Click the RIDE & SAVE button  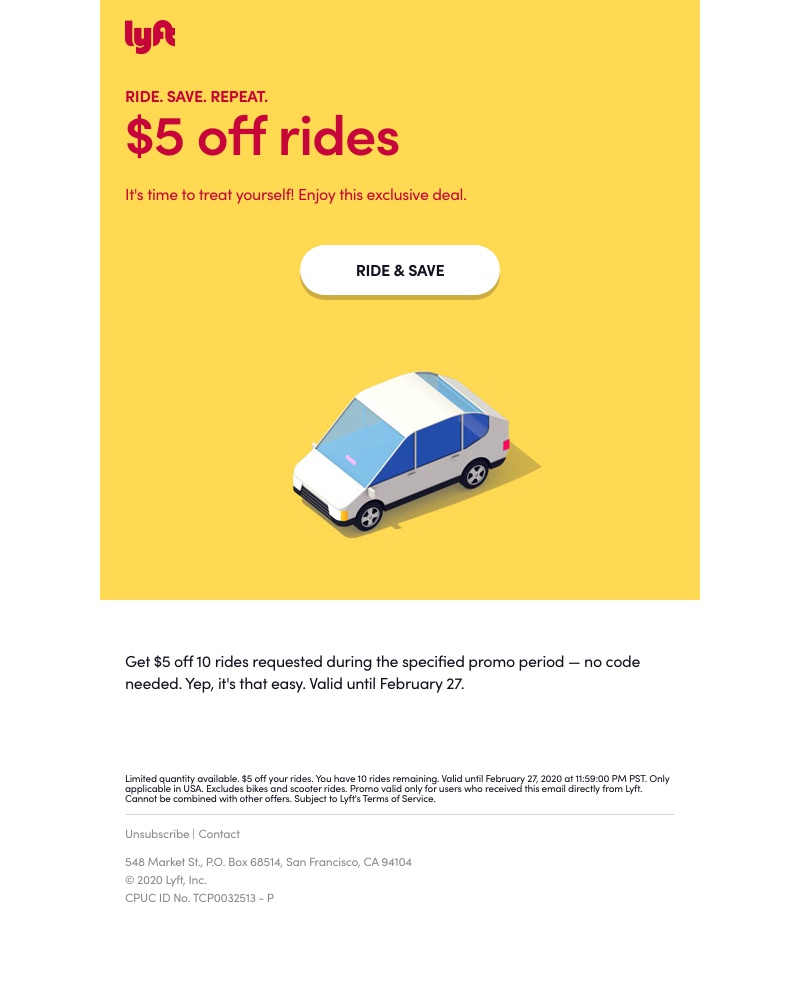tap(399, 270)
